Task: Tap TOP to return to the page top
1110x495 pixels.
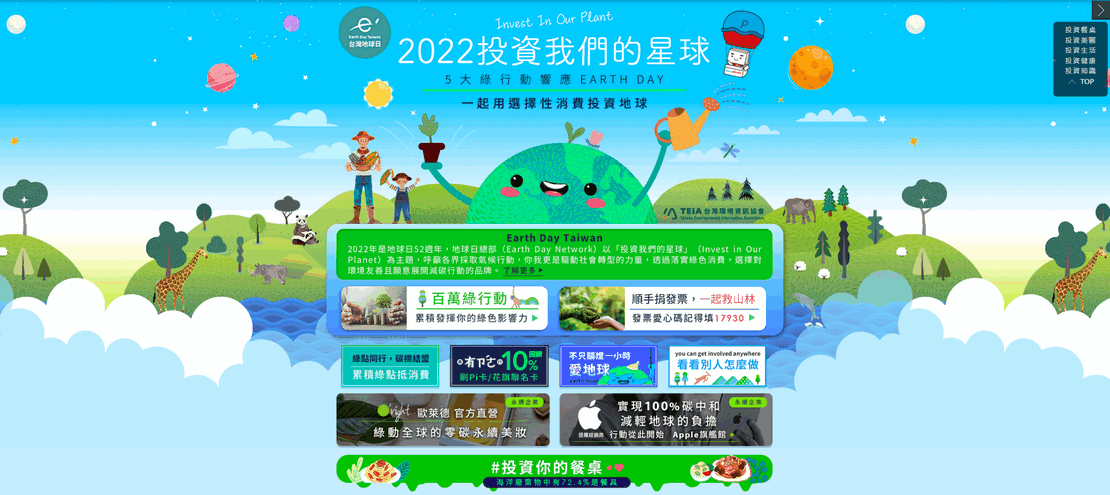Action: coord(1082,81)
